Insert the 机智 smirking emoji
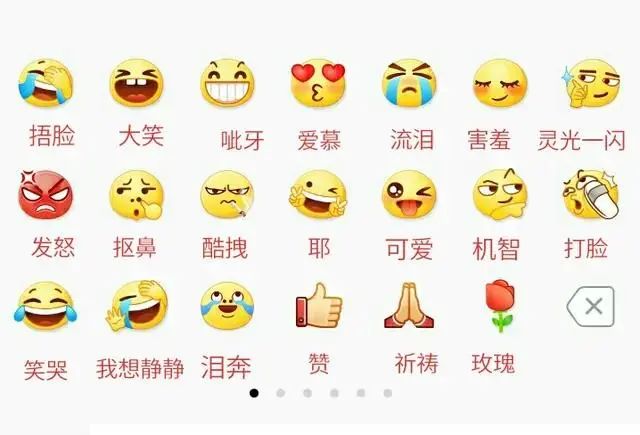 pos(500,196)
